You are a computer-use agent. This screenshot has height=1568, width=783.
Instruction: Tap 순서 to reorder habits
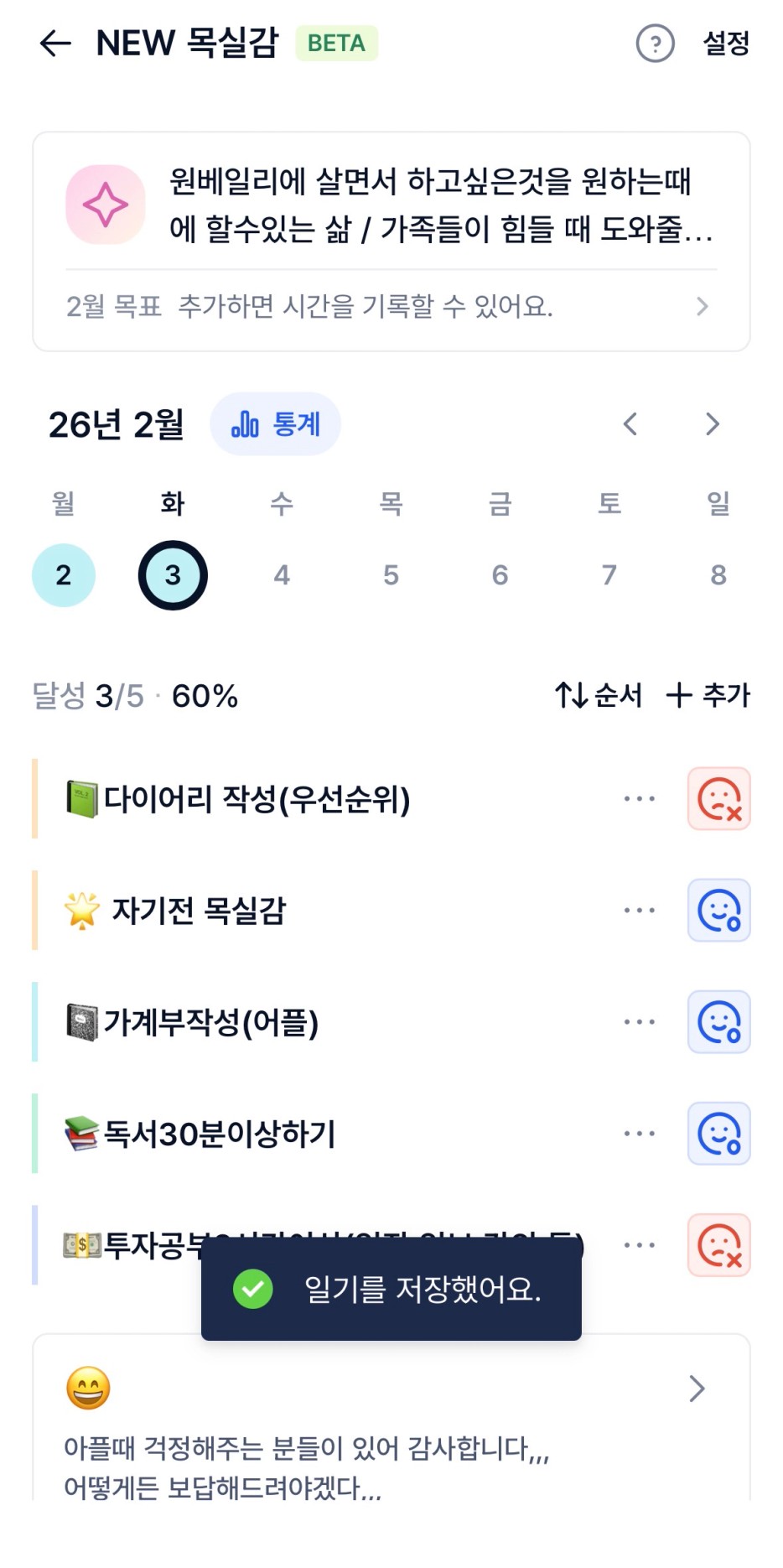pos(599,695)
